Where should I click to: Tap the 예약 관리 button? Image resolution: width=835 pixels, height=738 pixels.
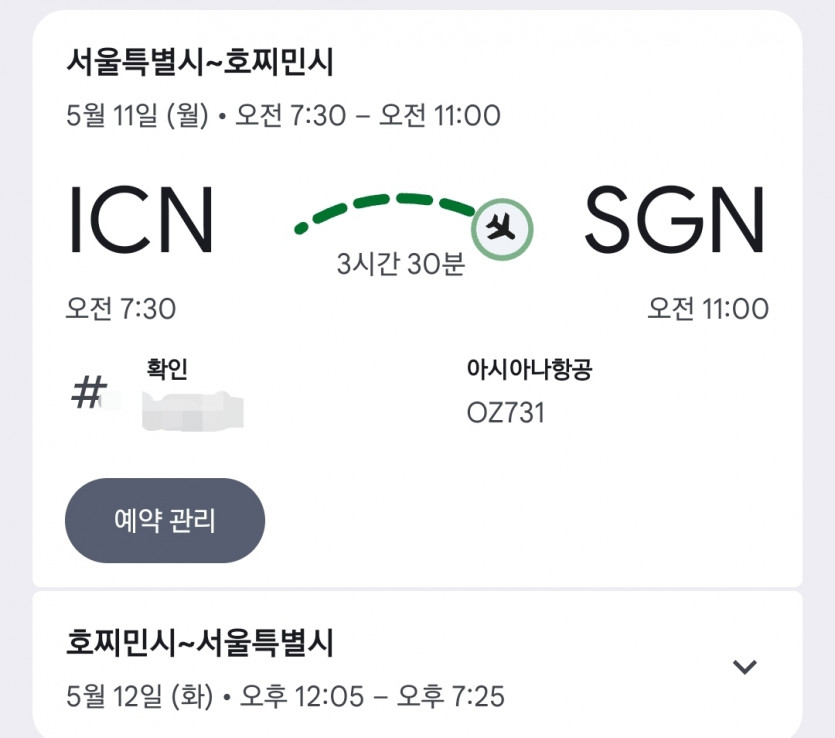point(165,521)
